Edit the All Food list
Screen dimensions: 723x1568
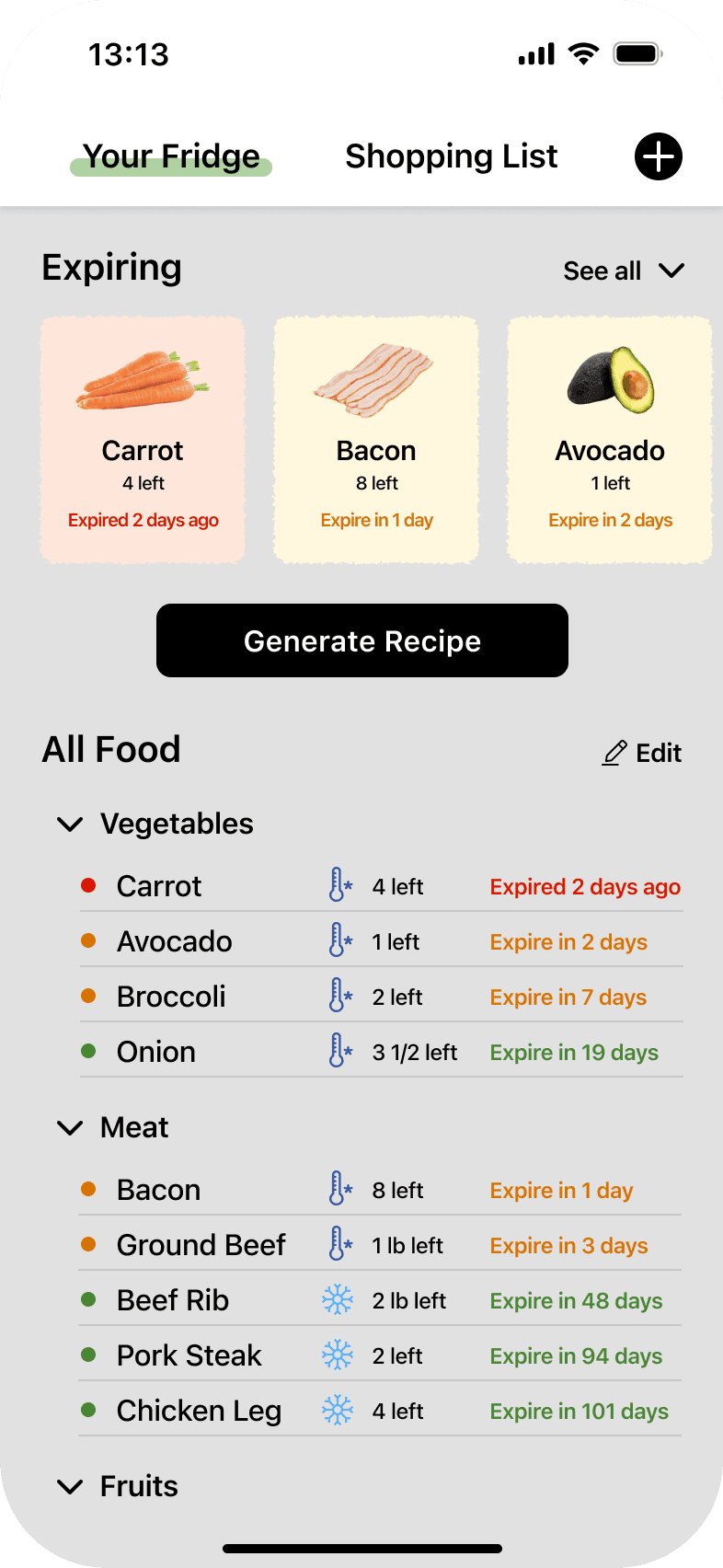642,753
